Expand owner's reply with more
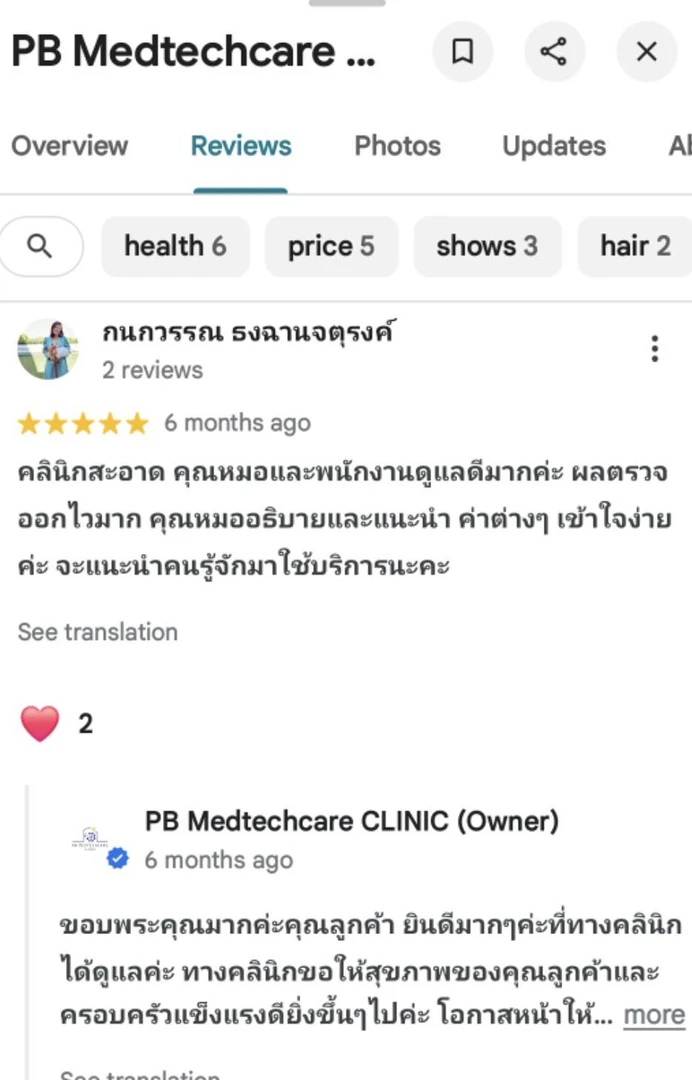692x1080 pixels. click(x=654, y=1016)
